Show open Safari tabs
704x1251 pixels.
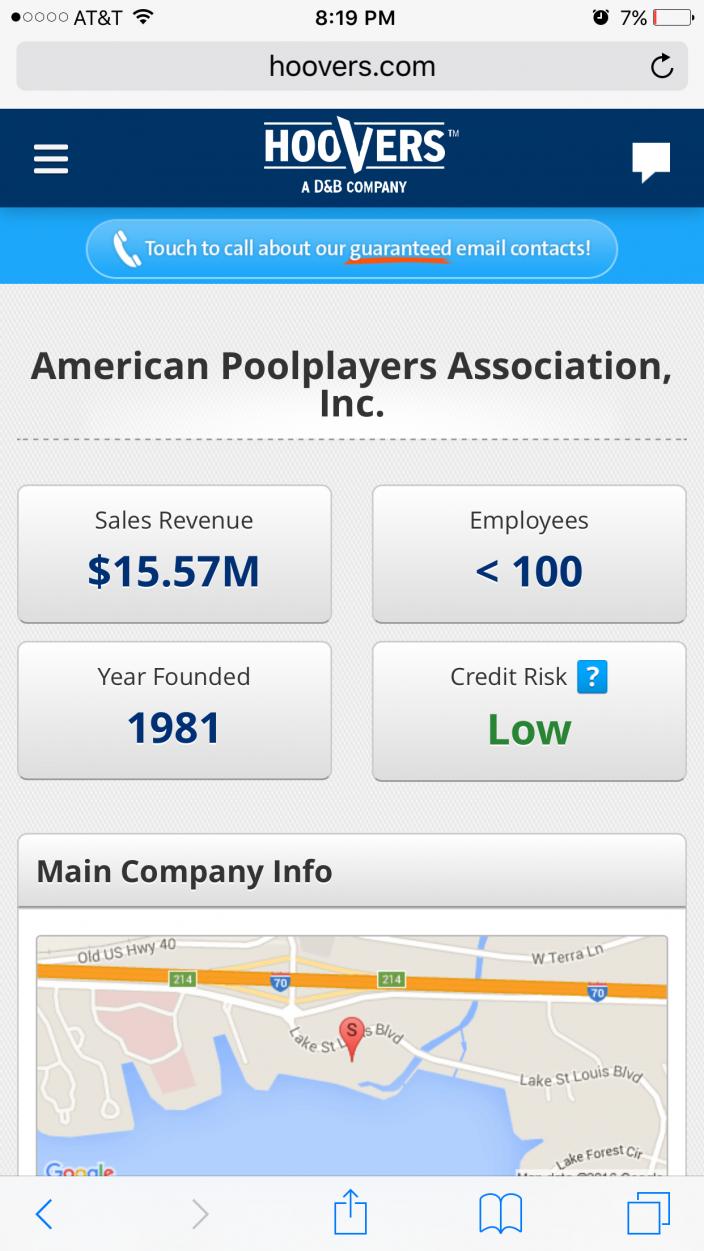coord(649,1213)
